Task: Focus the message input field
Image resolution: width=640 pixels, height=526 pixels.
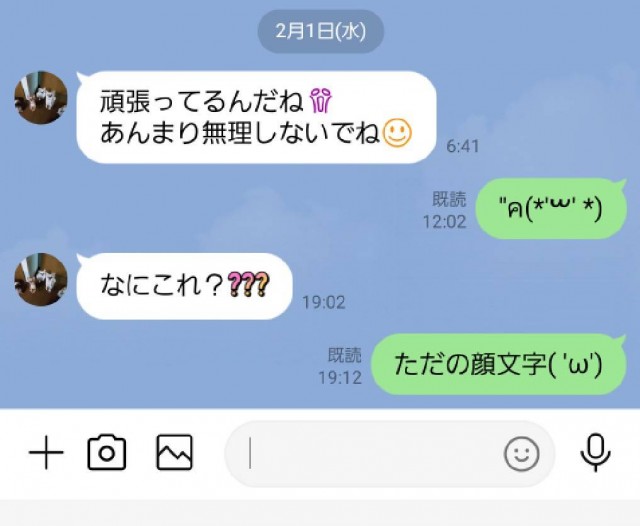Action: click(x=370, y=455)
